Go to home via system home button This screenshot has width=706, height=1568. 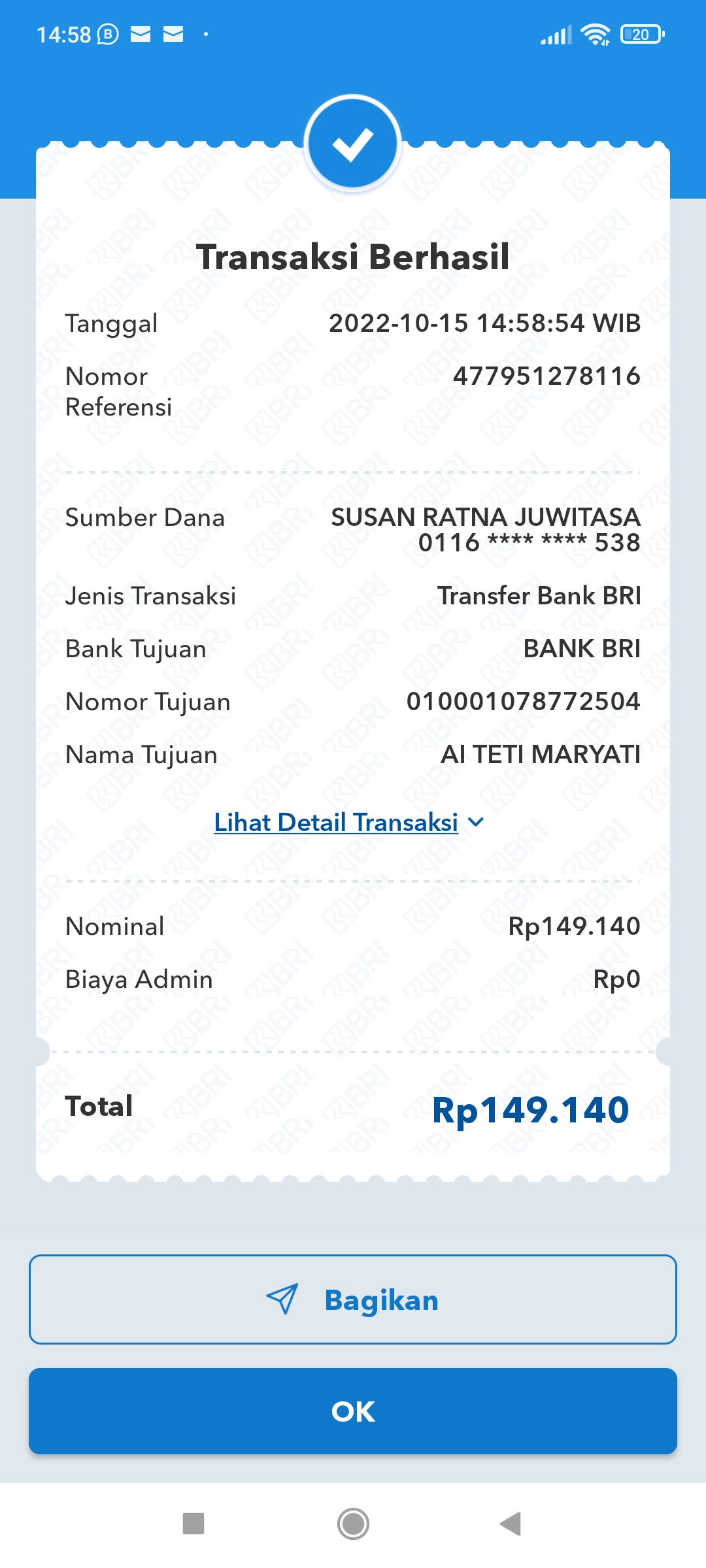click(x=353, y=1524)
